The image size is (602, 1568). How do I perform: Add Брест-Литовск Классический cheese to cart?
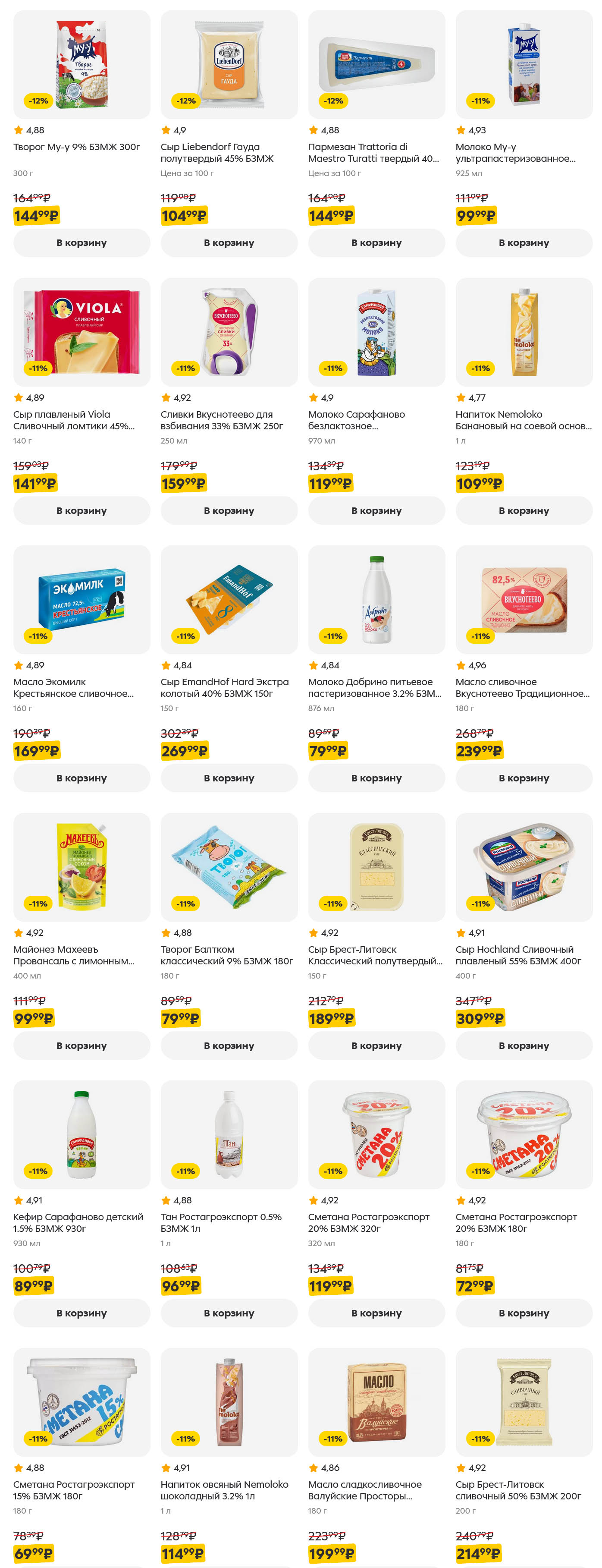point(376,1045)
